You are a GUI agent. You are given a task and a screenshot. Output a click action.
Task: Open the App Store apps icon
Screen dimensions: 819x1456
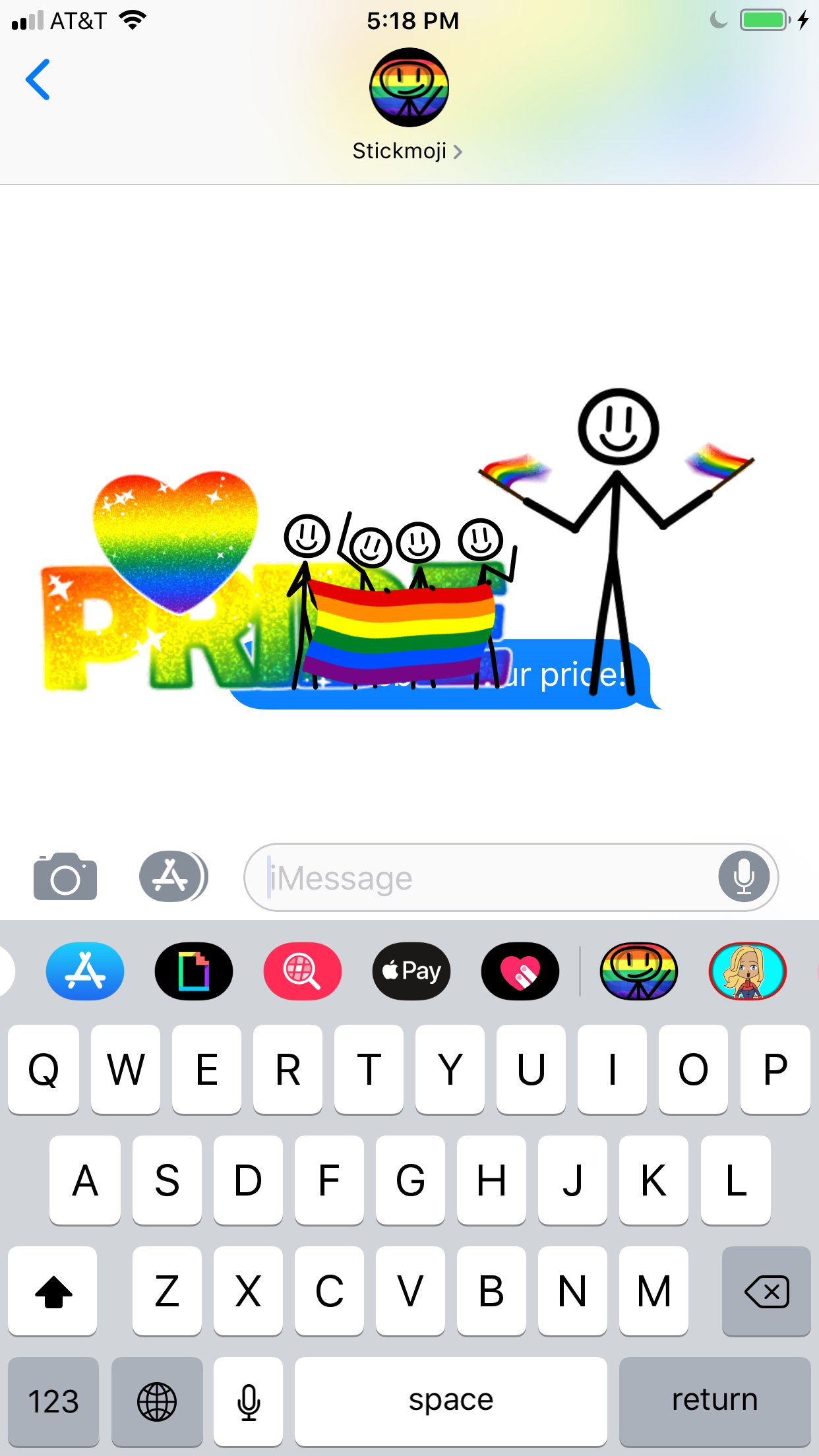[x=85, y=971]
